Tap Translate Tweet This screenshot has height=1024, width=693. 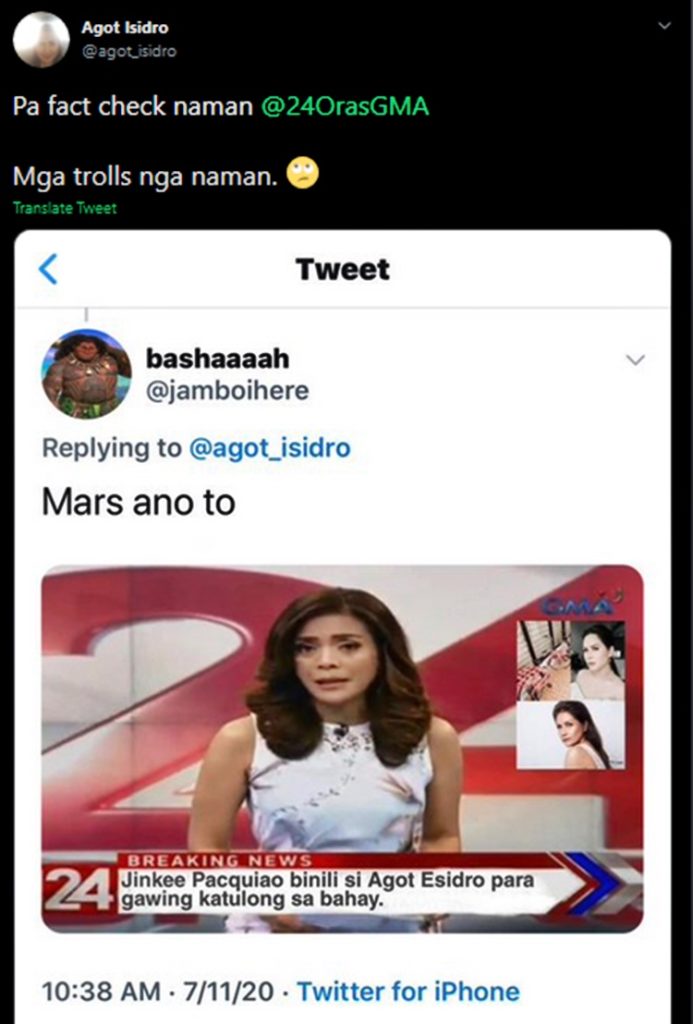coord(65,209)
